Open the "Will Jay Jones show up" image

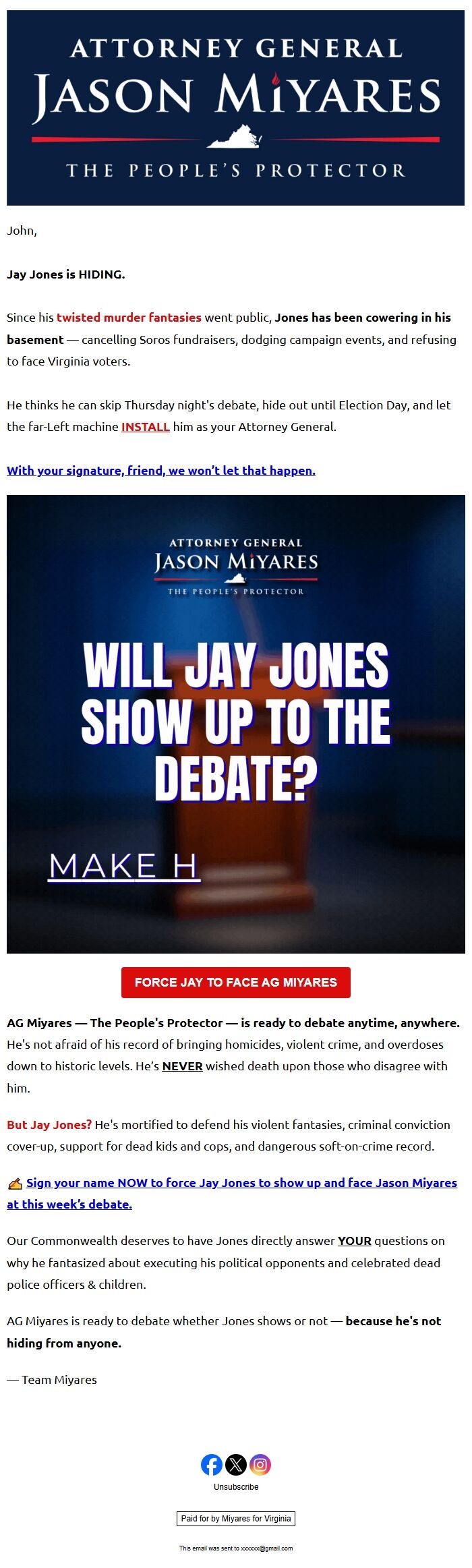(x=236, y=724)
